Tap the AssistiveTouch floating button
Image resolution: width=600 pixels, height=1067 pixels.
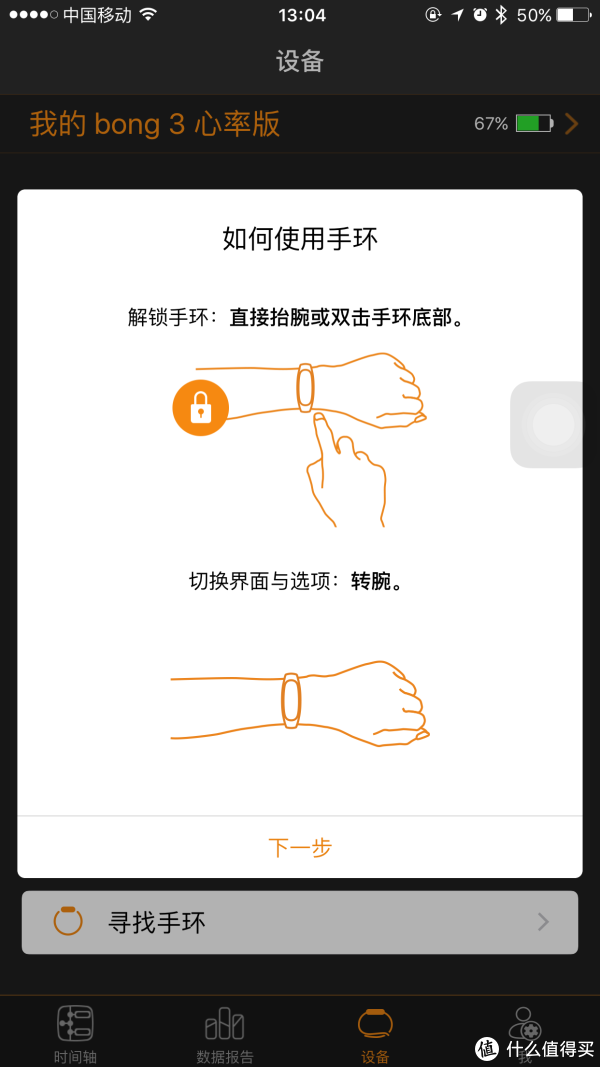click(553, 424)
